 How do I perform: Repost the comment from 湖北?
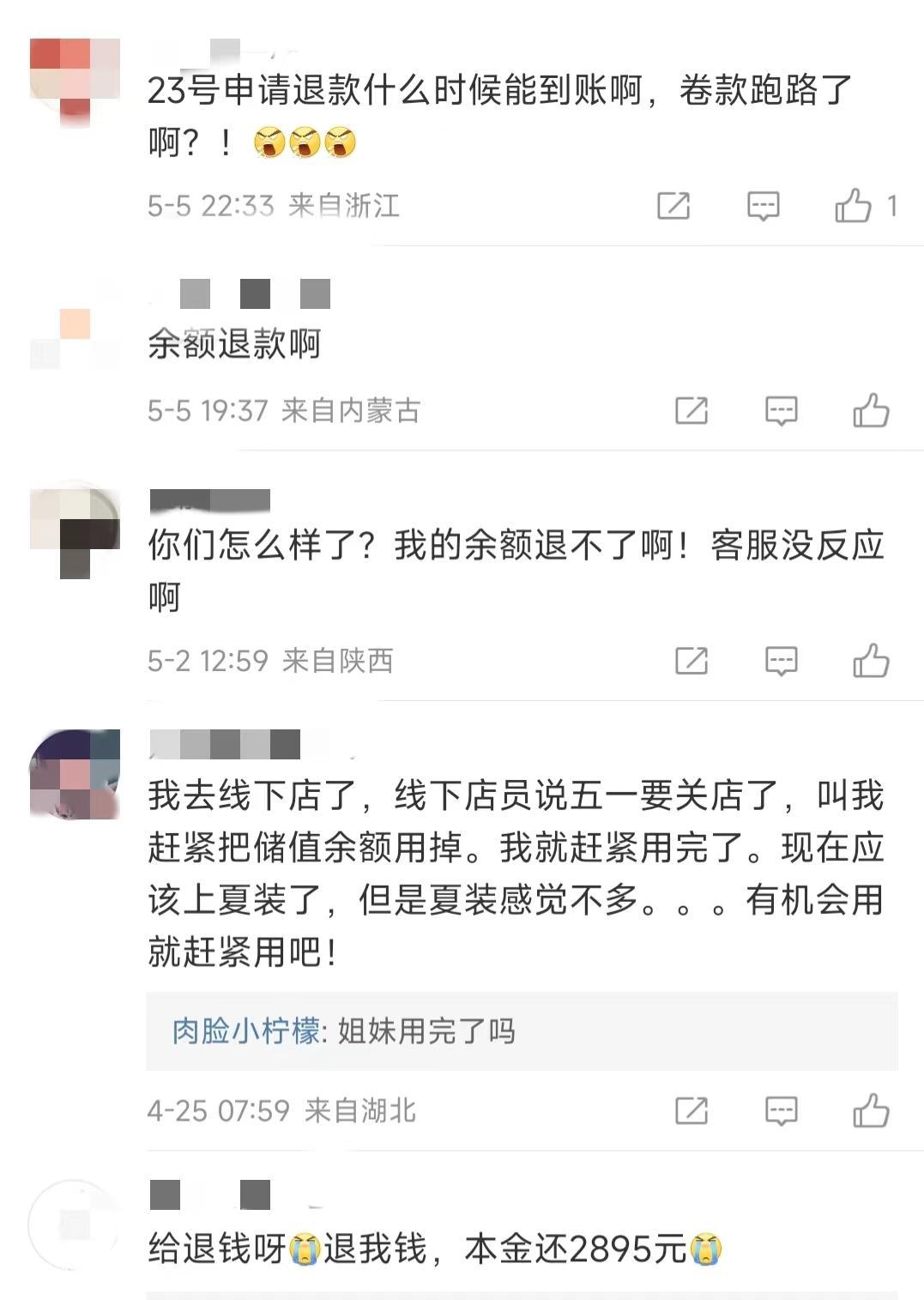tap(691, 1110)
